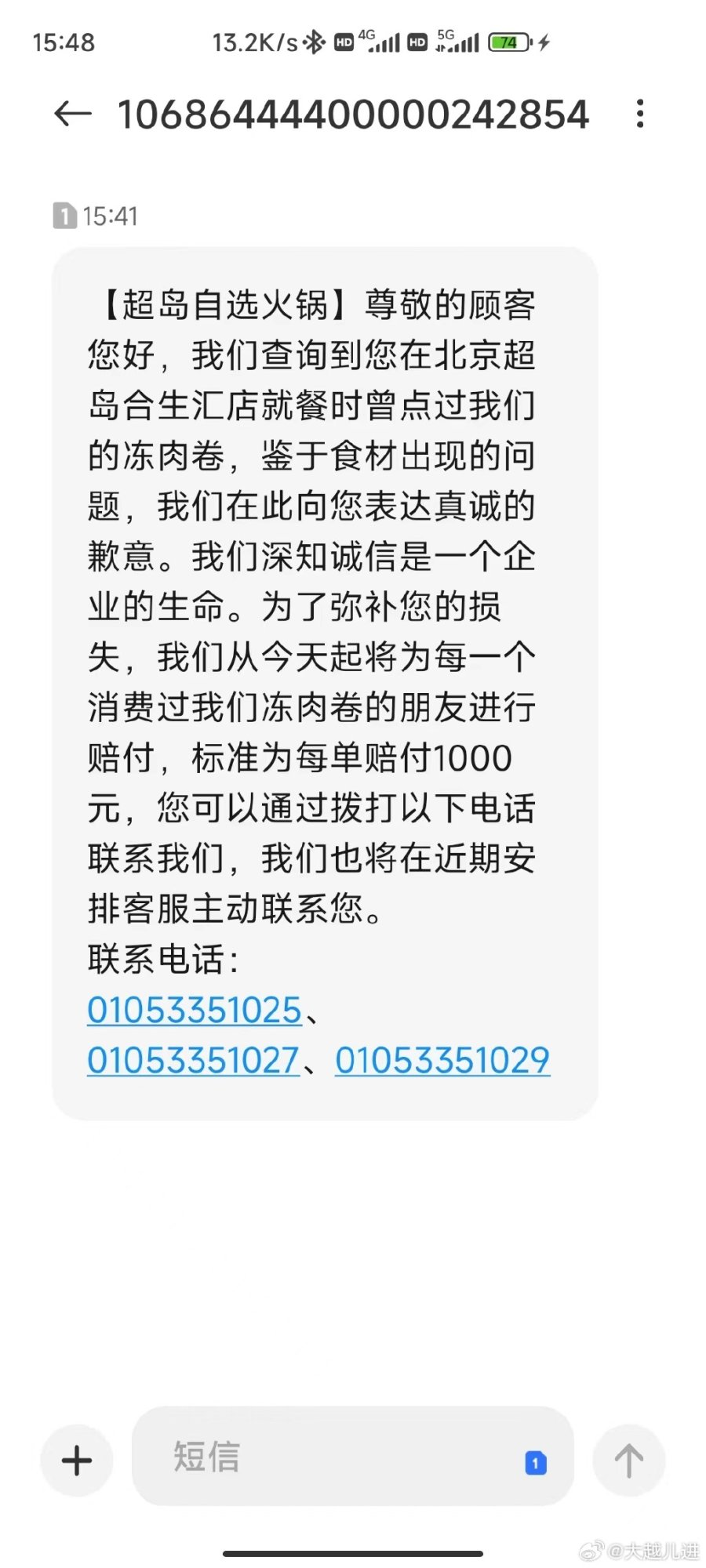Open the plus attachment button
Viewport: 706px width, 1568px height.
click(x=77, y=1460)
